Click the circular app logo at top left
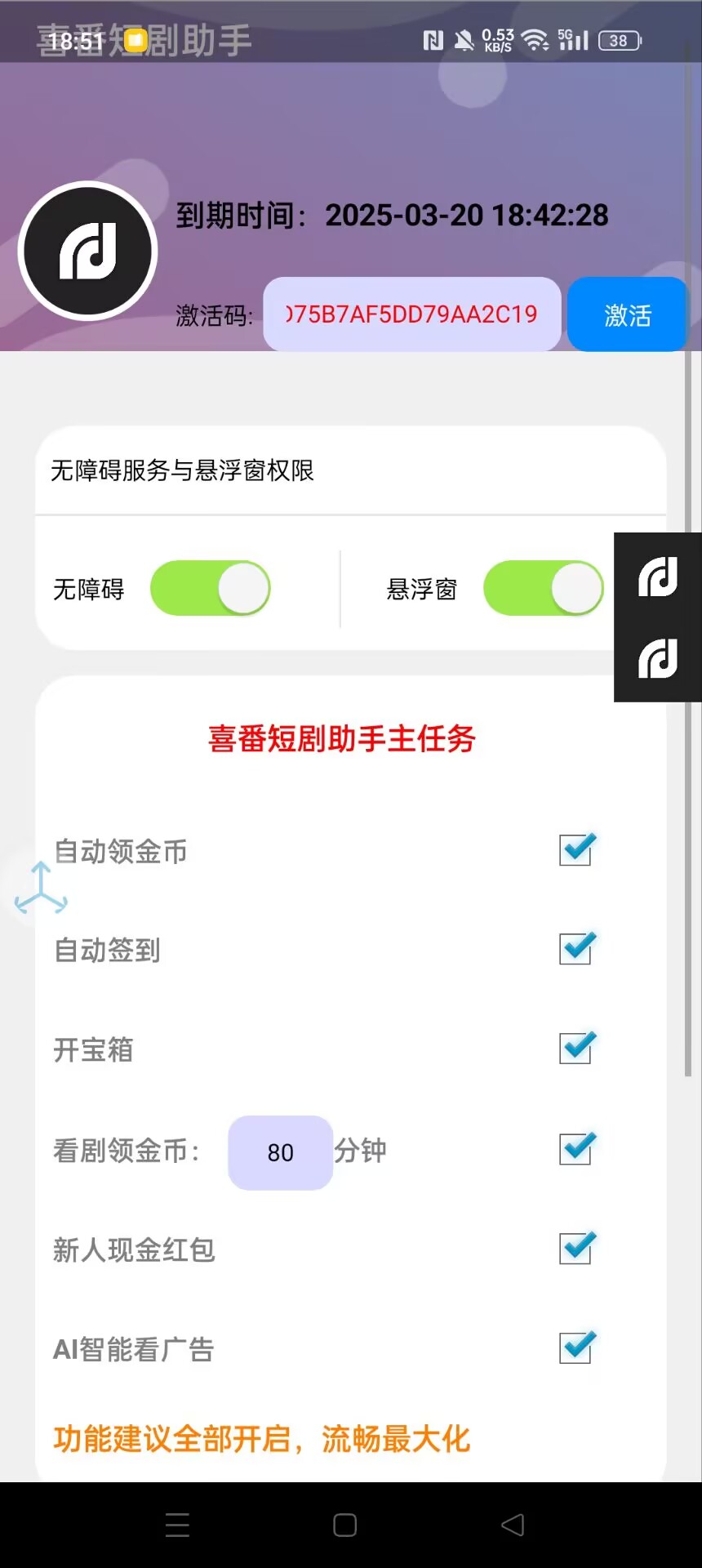The image size is (702, 1568). (x=87, y=251)
